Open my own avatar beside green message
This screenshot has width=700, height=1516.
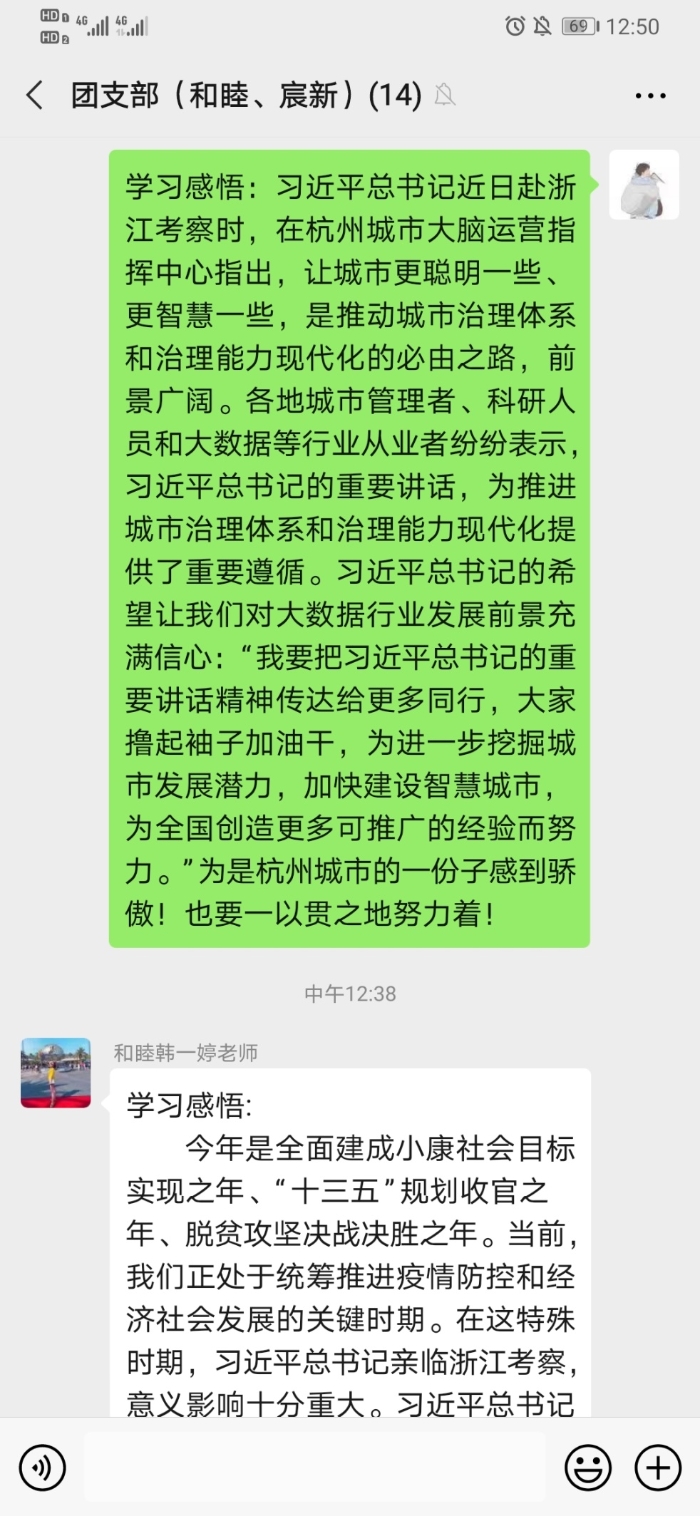click(x=644, y=185)
